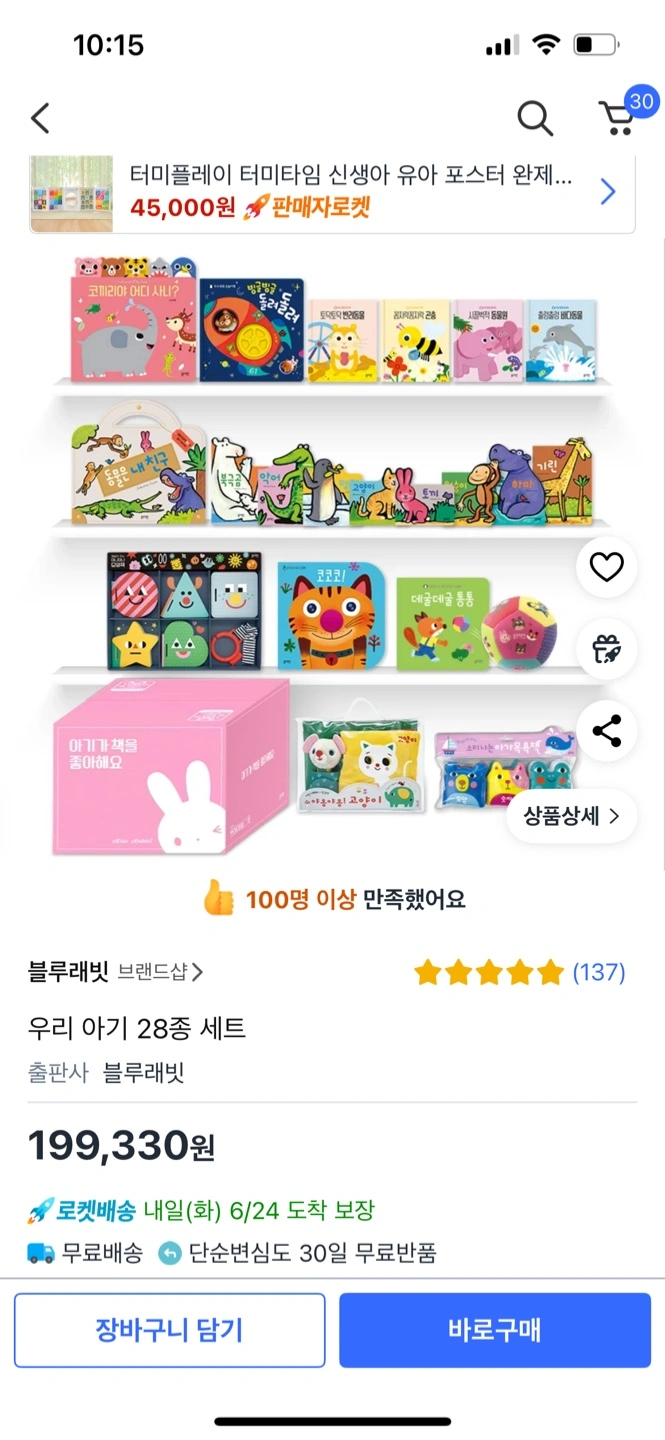Open the shopping cart with 30 items

(x=623, y=114)
